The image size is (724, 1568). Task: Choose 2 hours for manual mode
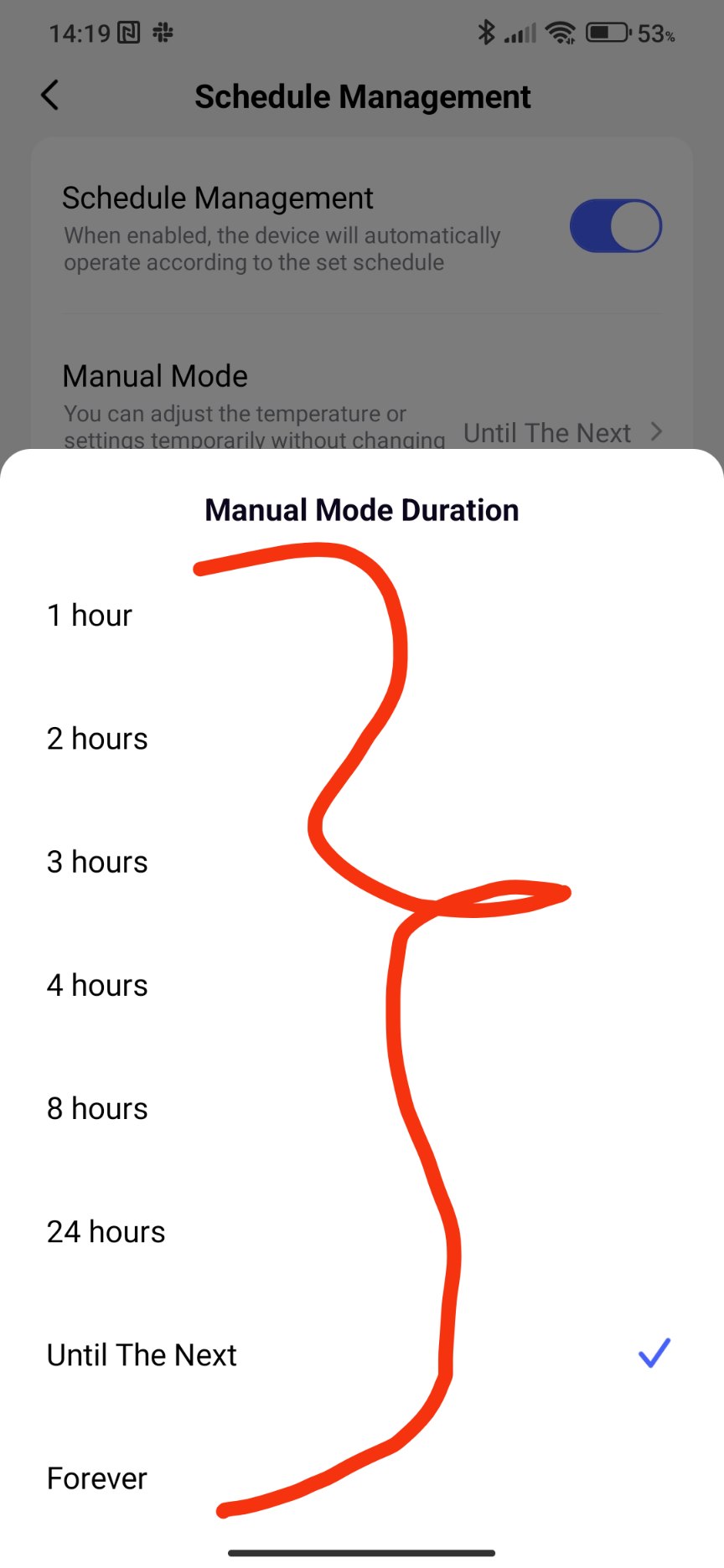(x=97, y=739)
